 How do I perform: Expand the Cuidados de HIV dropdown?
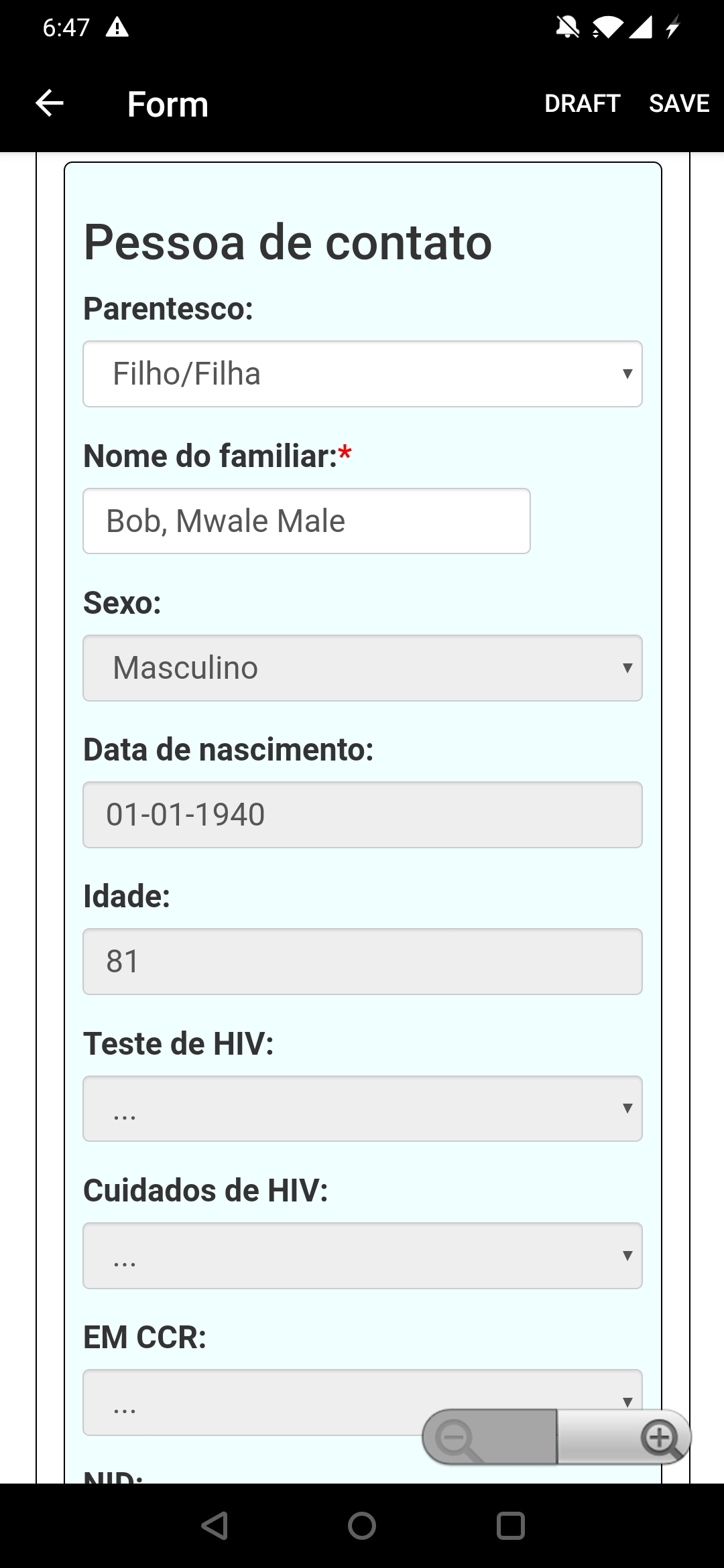(x=363, y=1256)
